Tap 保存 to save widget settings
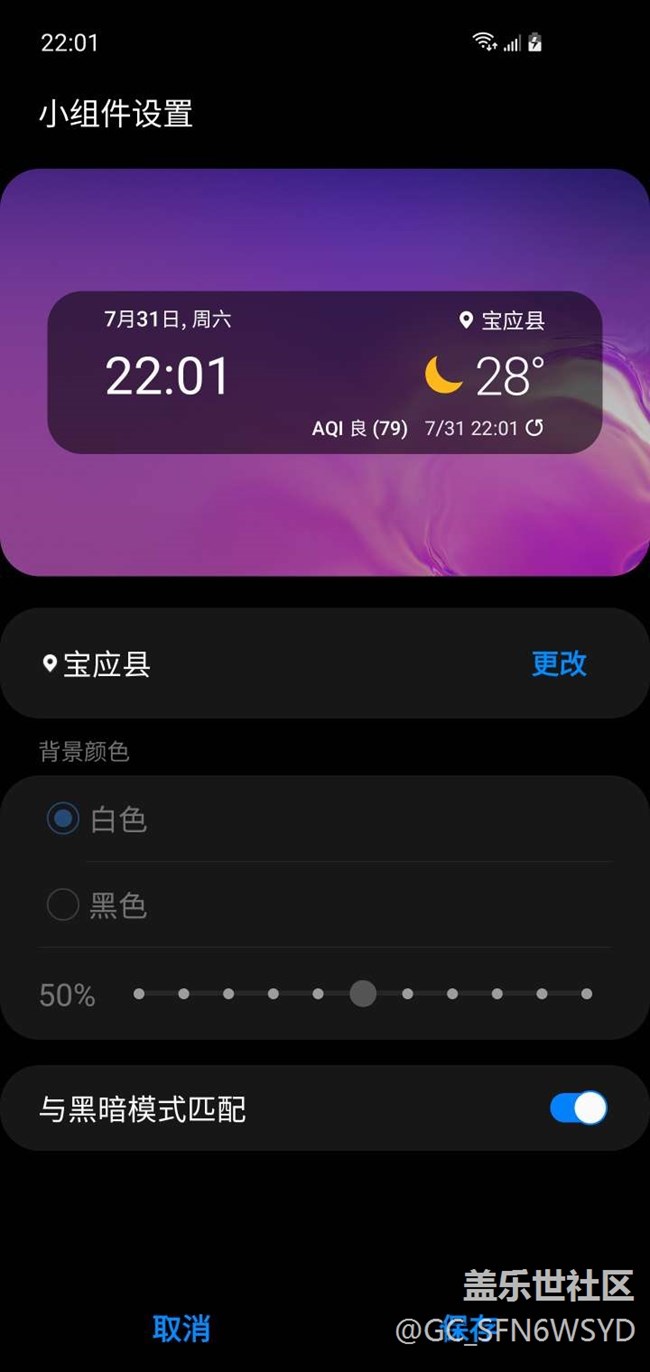The image size is (650, 1372). pos(468,1329)
